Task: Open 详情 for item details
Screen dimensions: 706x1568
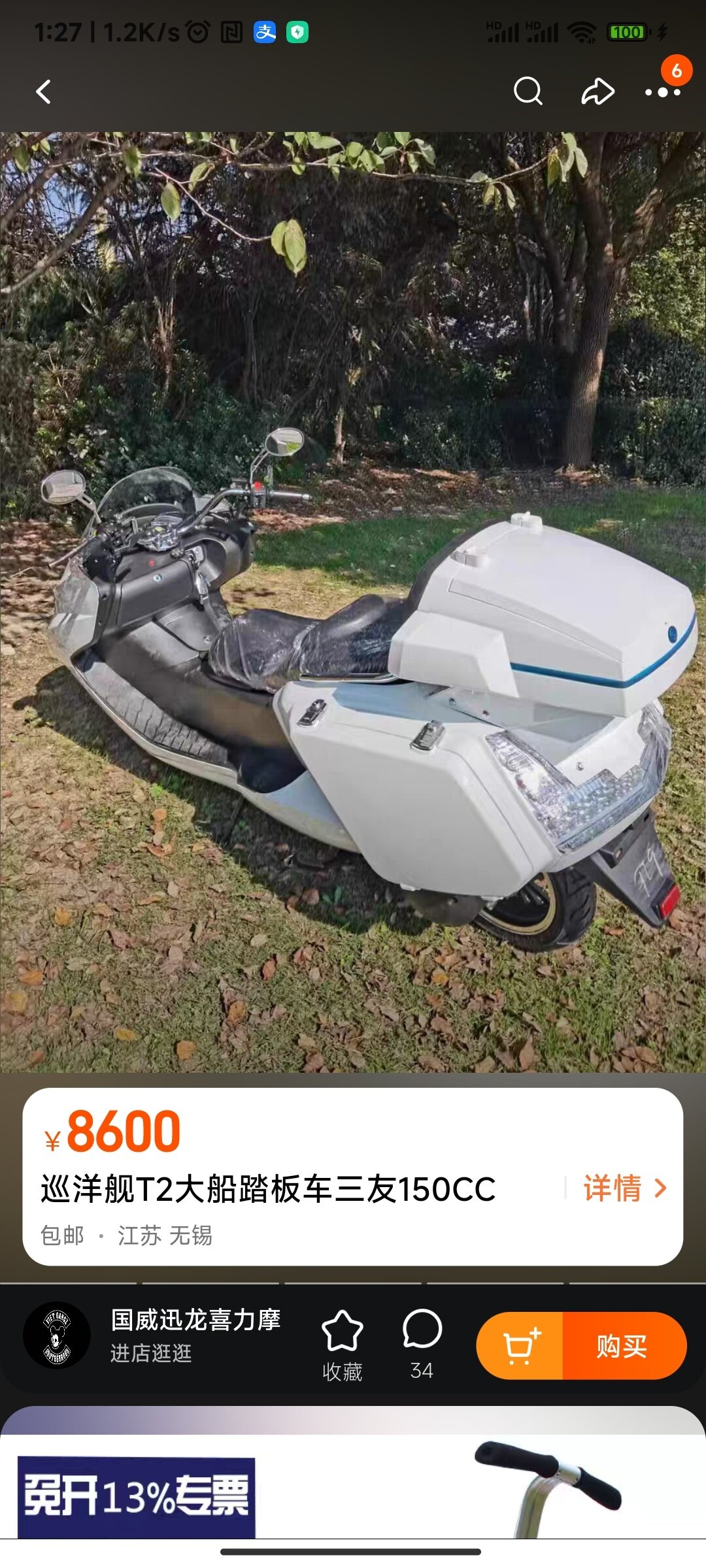Action: click(624, 1188)
